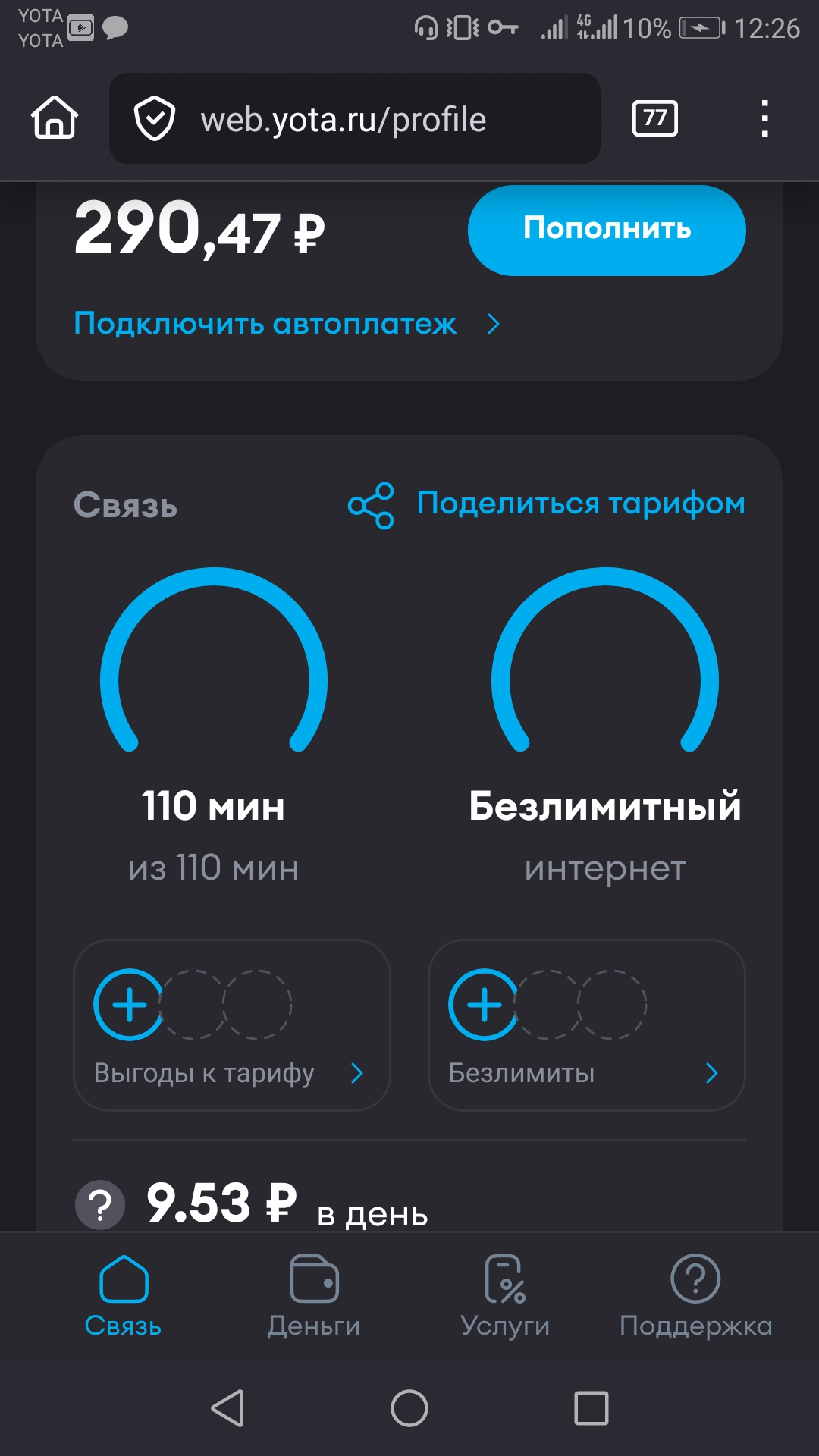This screenshot has width=819, height=1456.
Task: Open the browser tabs switcher
Action: [655, 118]
